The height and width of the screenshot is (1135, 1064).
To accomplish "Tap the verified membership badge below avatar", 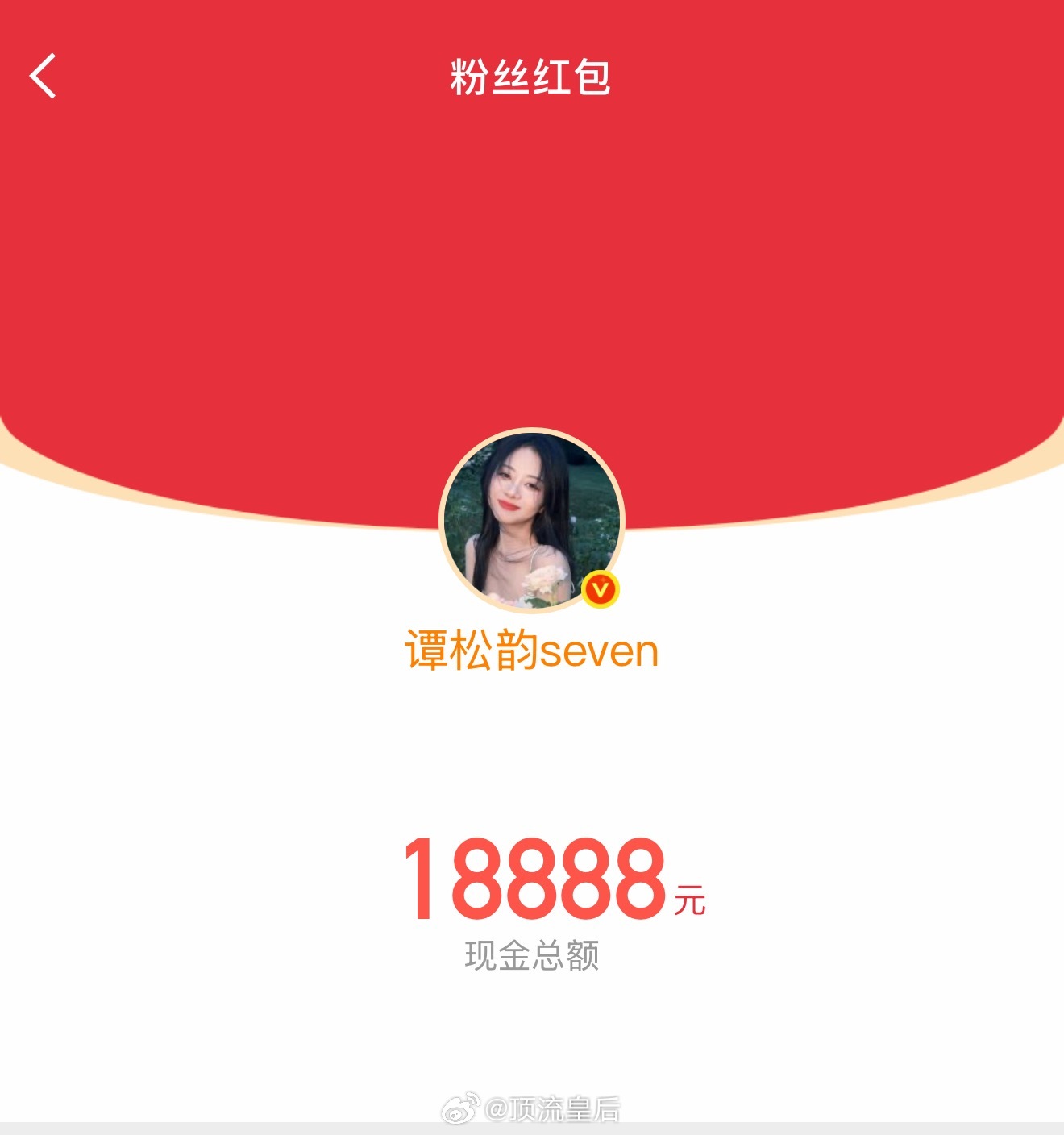I will tap(601, 591).
